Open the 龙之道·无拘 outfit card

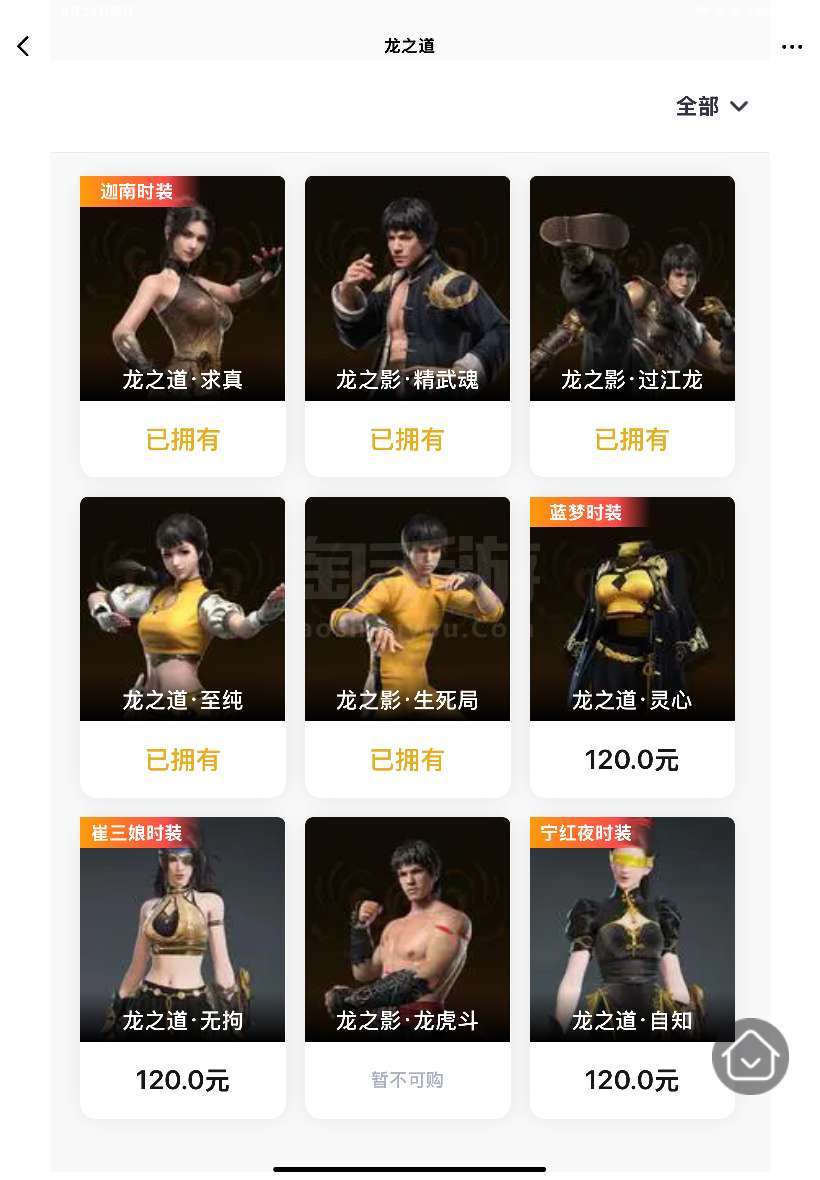[x=182, y=929]
